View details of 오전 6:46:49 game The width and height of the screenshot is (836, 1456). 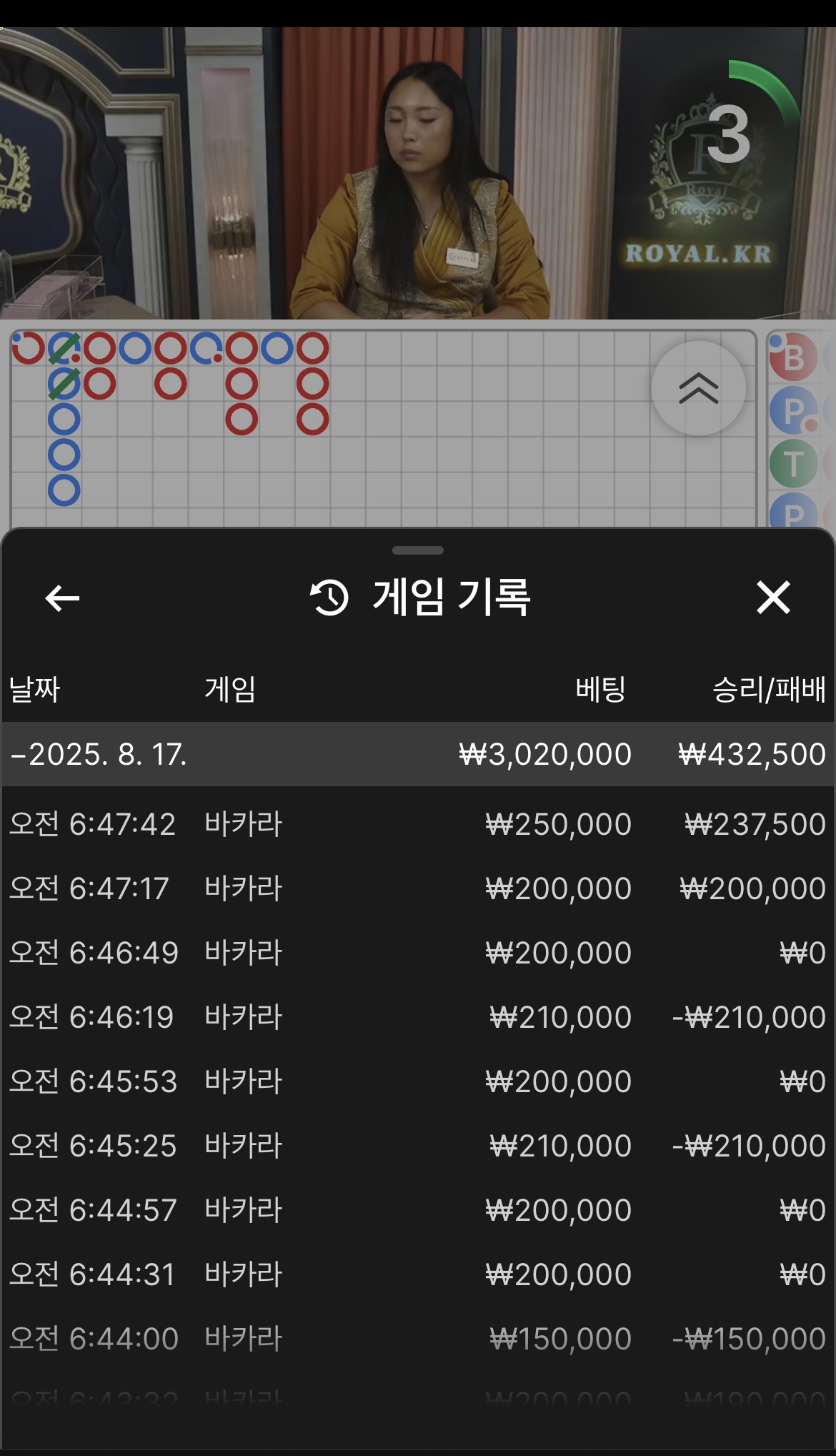pyautogui.click(x=418, y=953)
